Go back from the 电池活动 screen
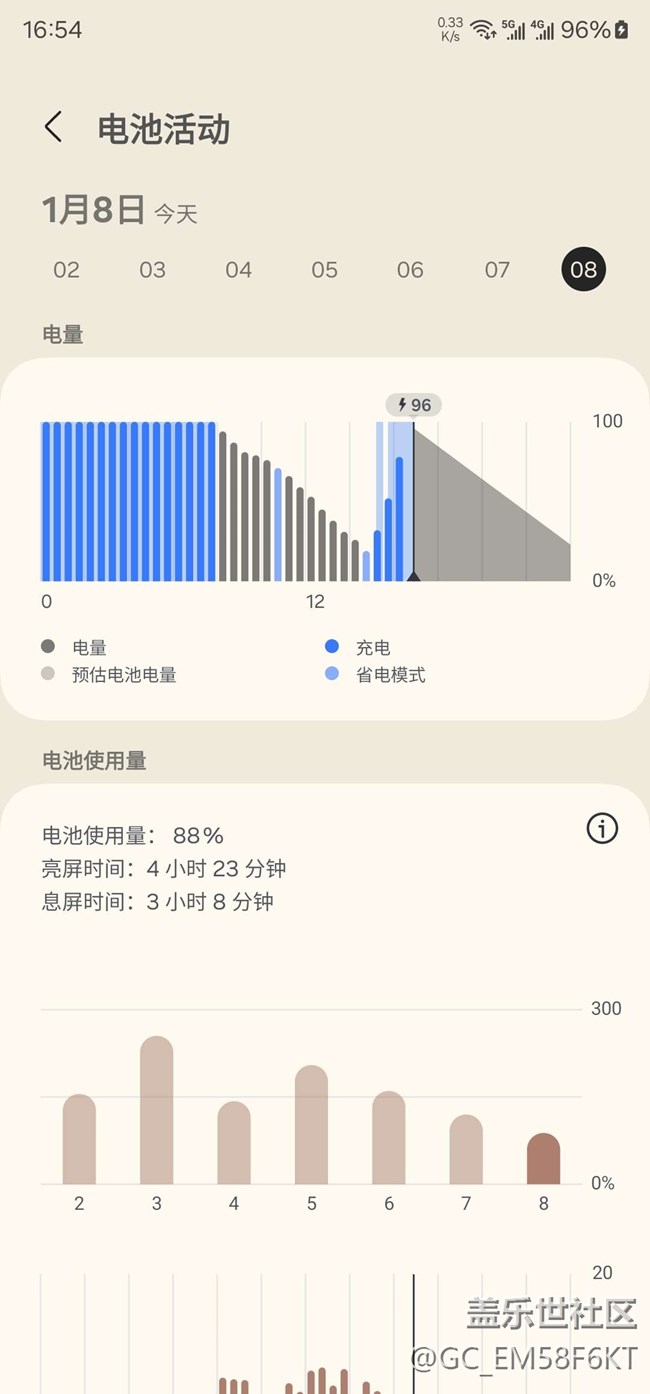The image size is (650, 1394). tap(54, 128)
